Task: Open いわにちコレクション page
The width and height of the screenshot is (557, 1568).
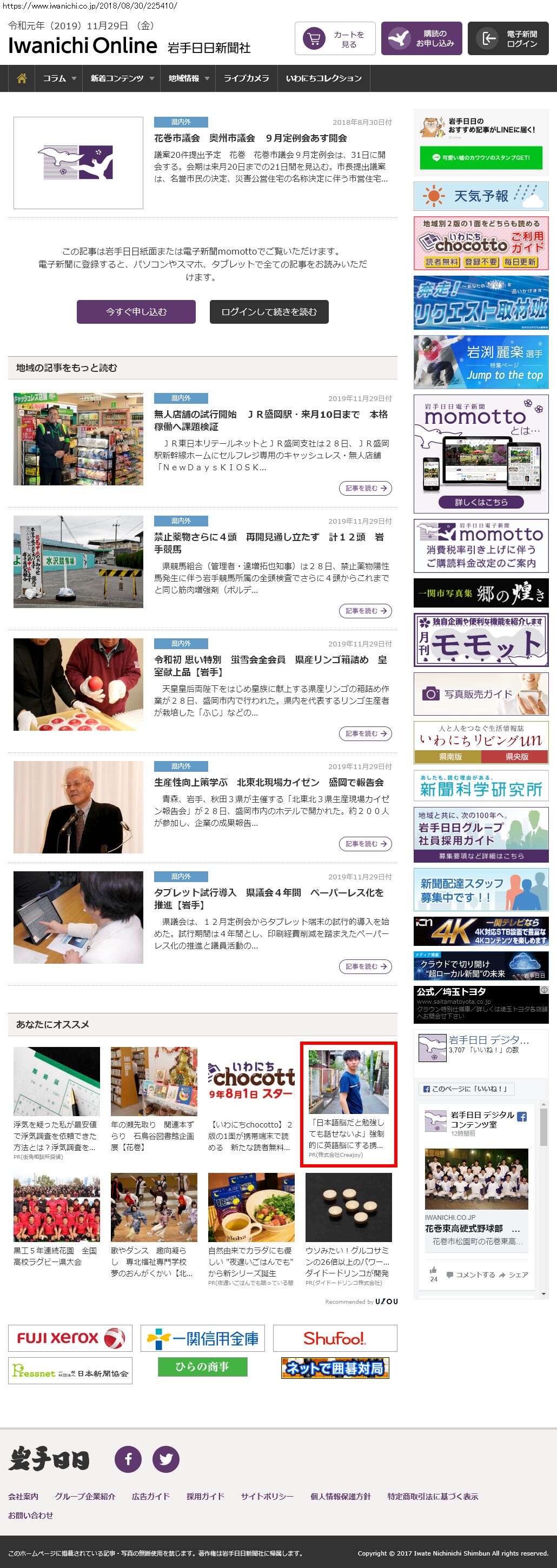Action: pyautogui.click(x=324, y=78)
